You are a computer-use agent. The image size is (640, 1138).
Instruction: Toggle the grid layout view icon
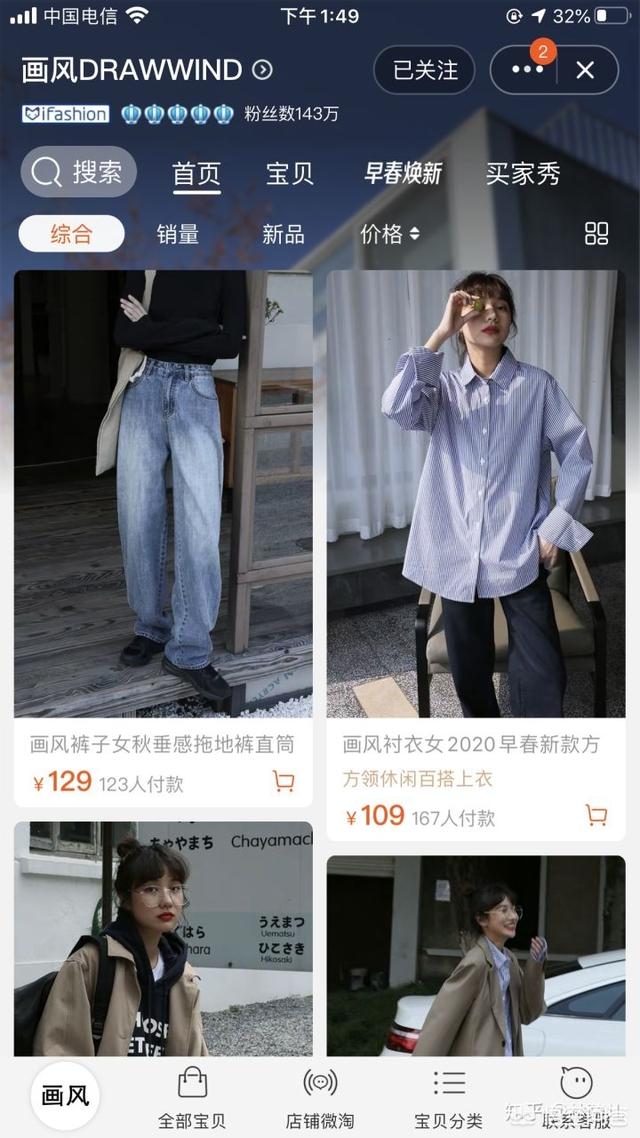pos(596,234)
